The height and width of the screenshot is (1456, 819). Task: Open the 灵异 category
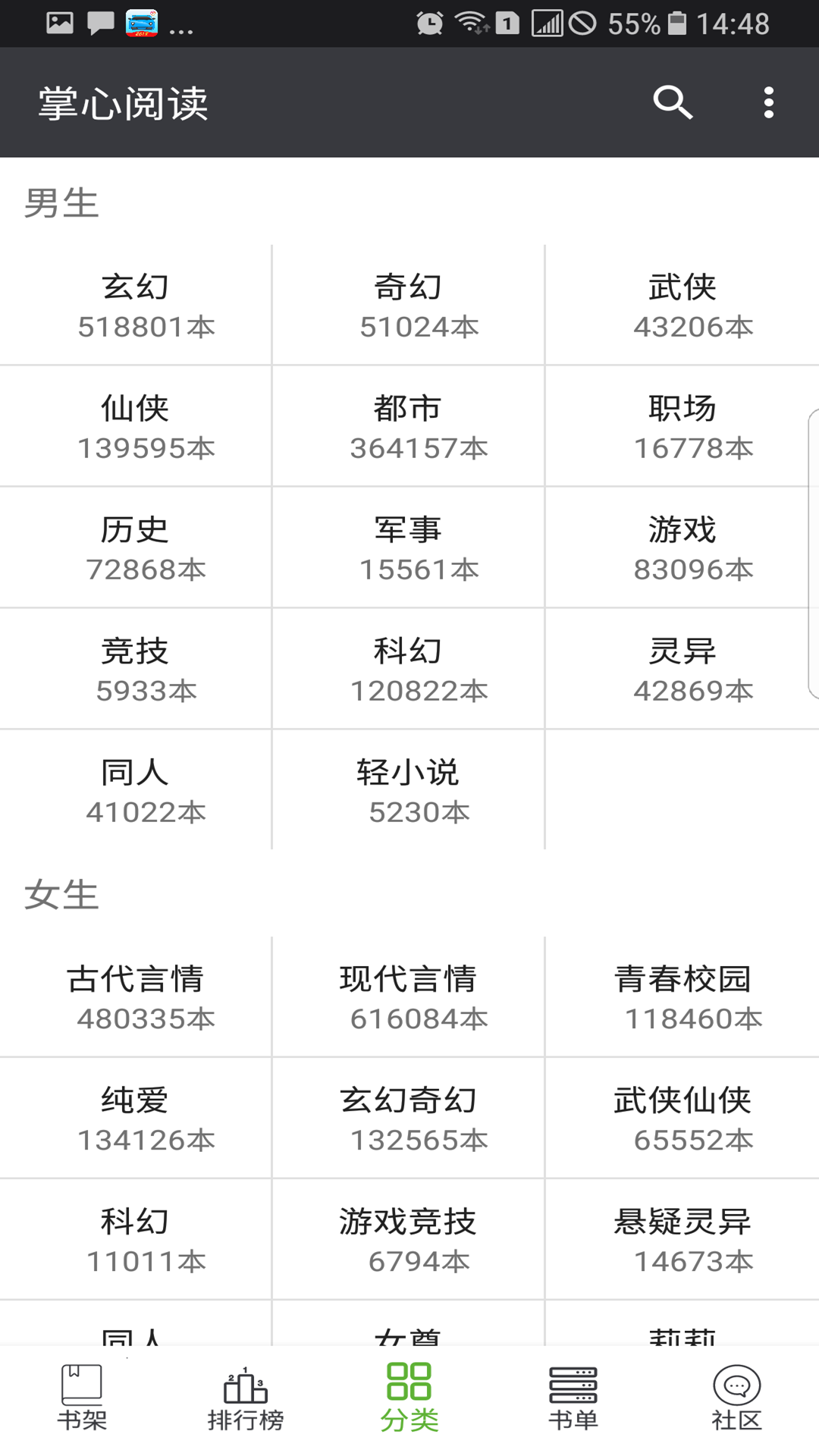682,669
